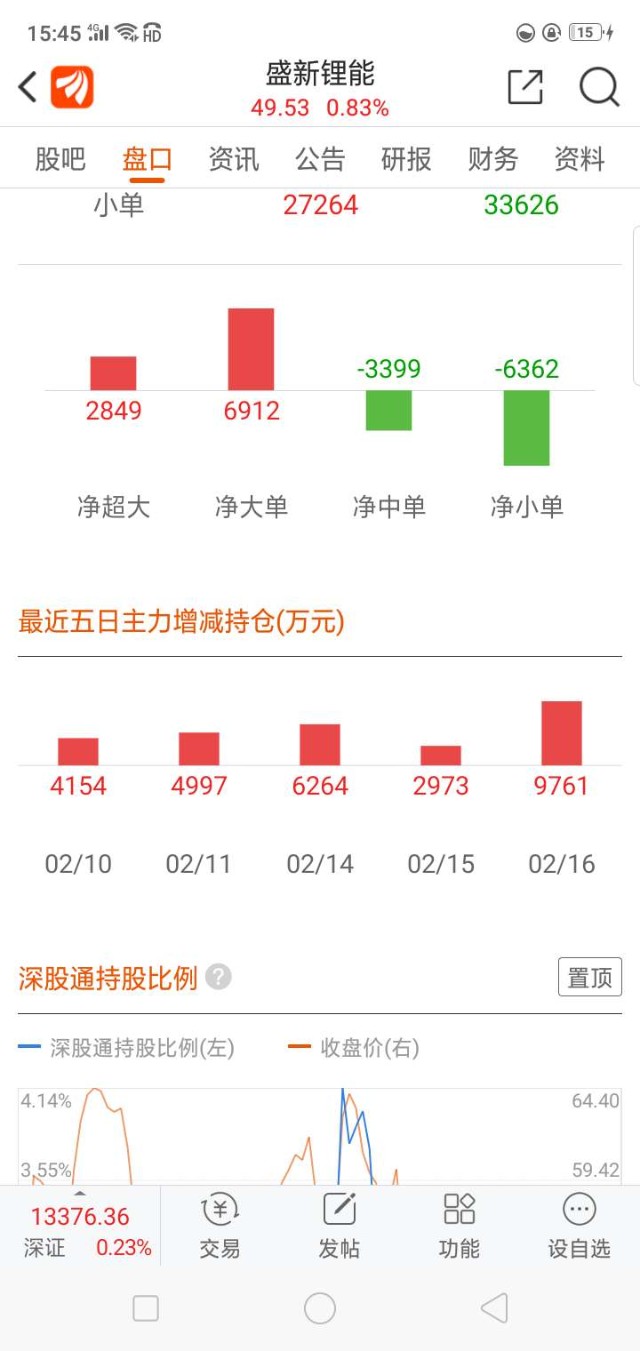640x1351 pixels.
Task: Open the recent apps square button
Action: pos(146,1308)
